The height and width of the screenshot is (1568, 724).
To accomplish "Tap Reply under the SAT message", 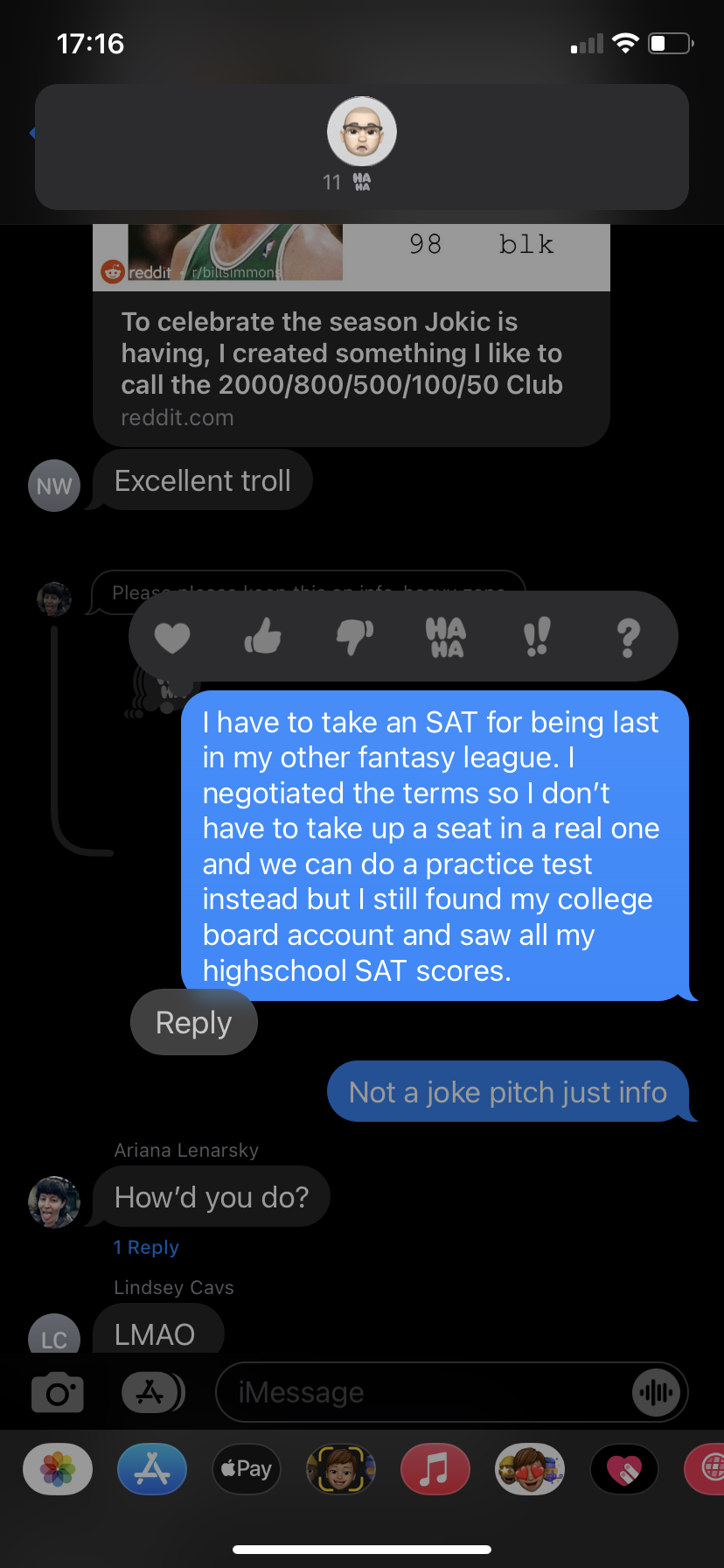I will click(194, 1022).
